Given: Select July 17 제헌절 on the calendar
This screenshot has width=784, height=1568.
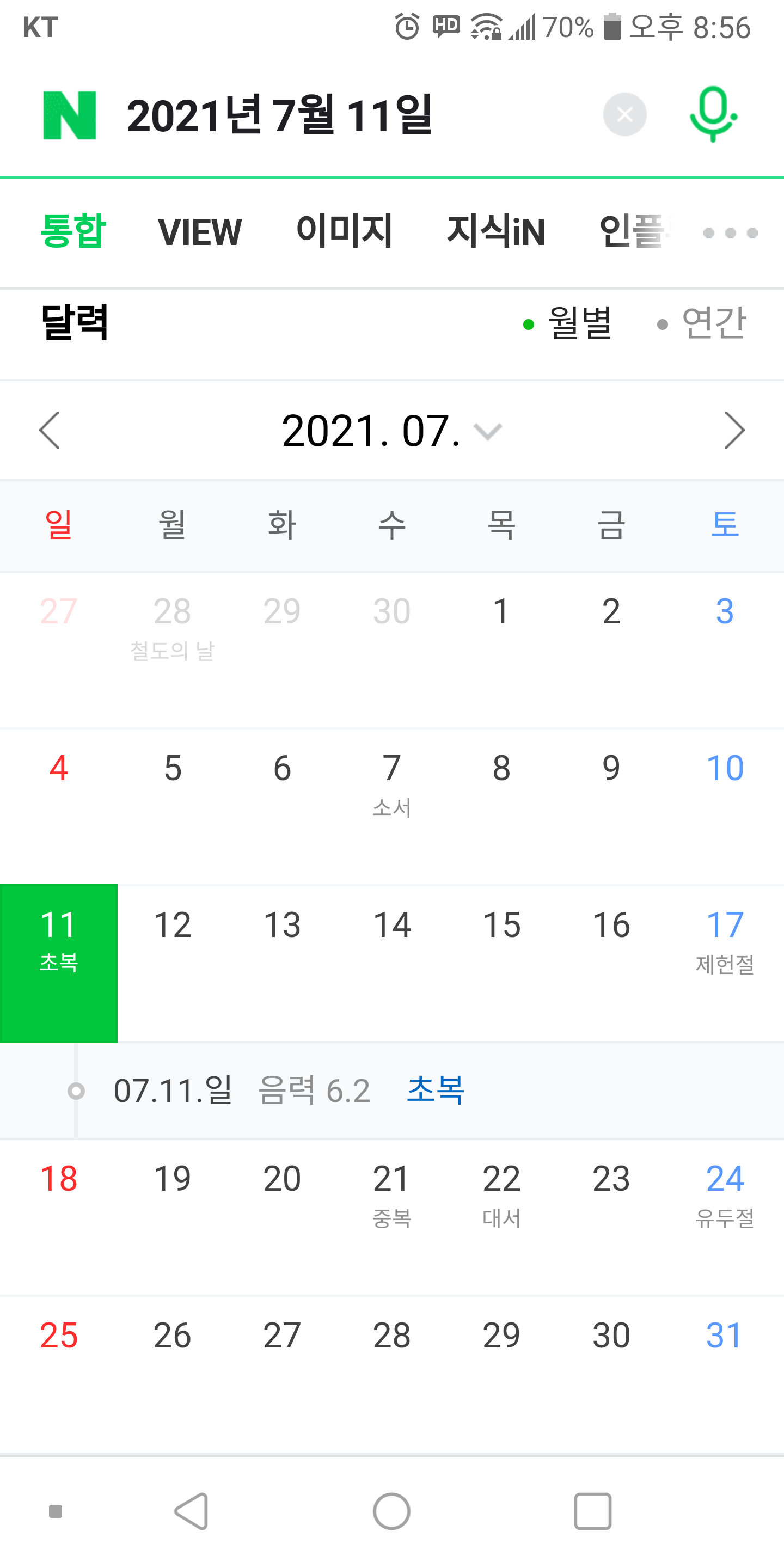Looking at the screenshot, I should click(x=724, y=940).
